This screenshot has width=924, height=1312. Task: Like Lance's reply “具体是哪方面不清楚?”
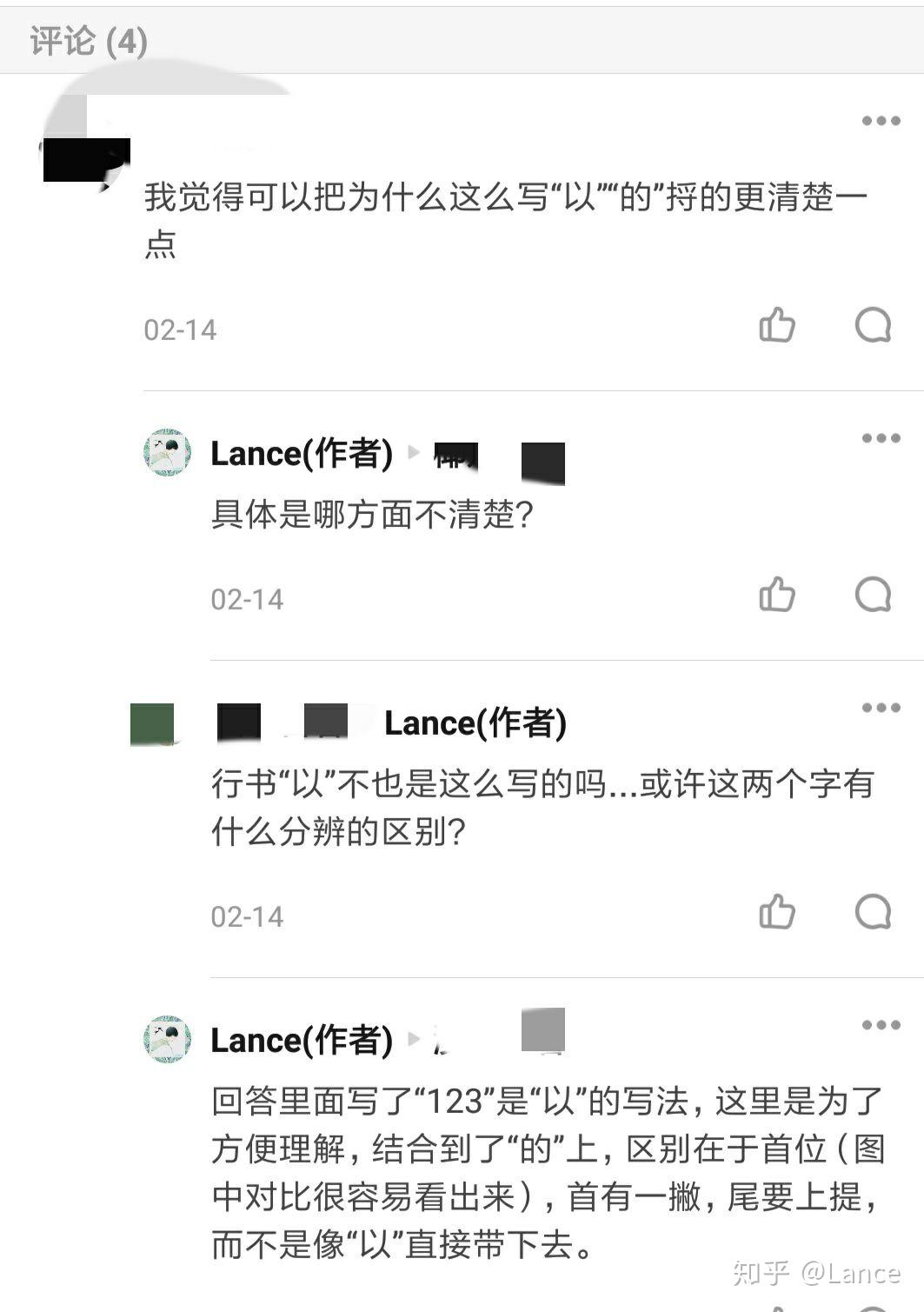coord(776,596)
